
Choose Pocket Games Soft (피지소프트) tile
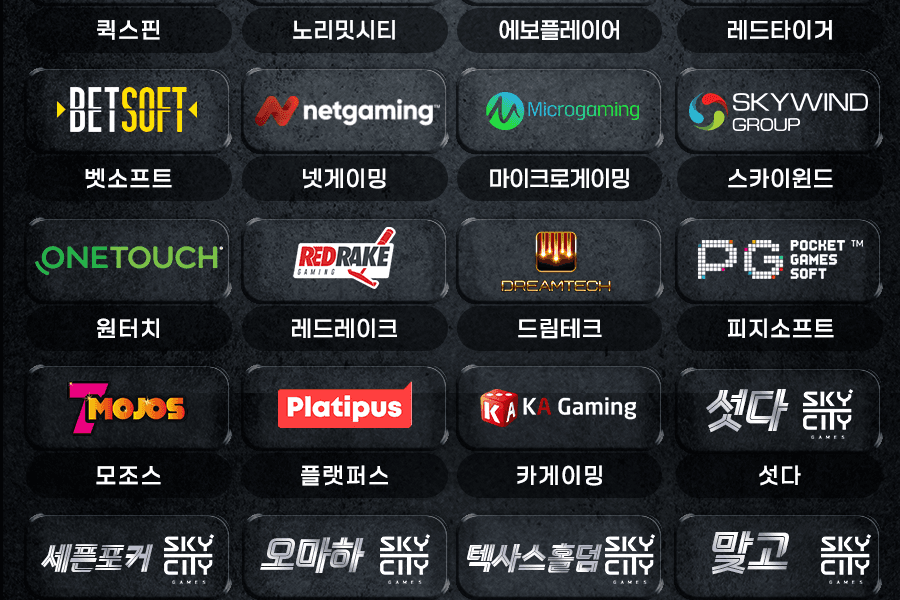(778, 259)
